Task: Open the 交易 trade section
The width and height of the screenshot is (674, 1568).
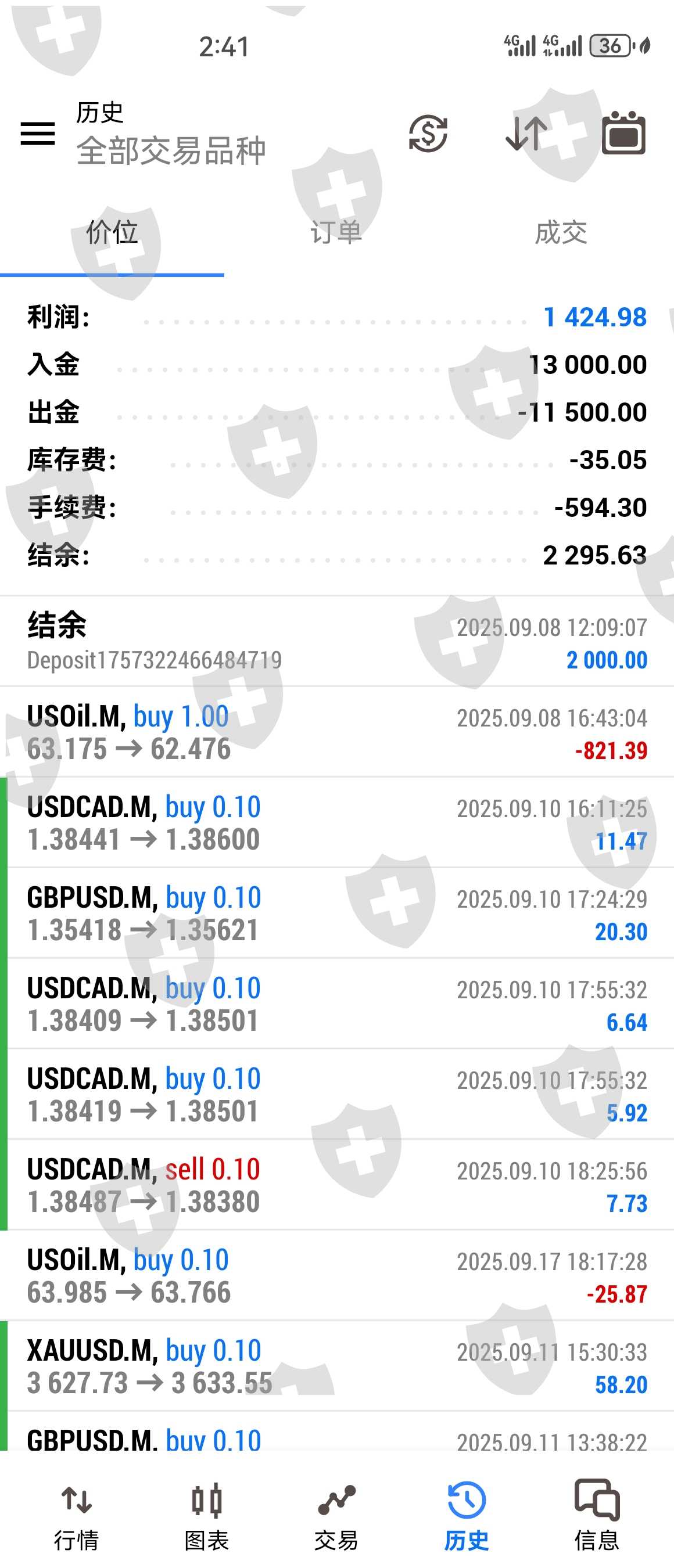Action: pos(336,1517)
